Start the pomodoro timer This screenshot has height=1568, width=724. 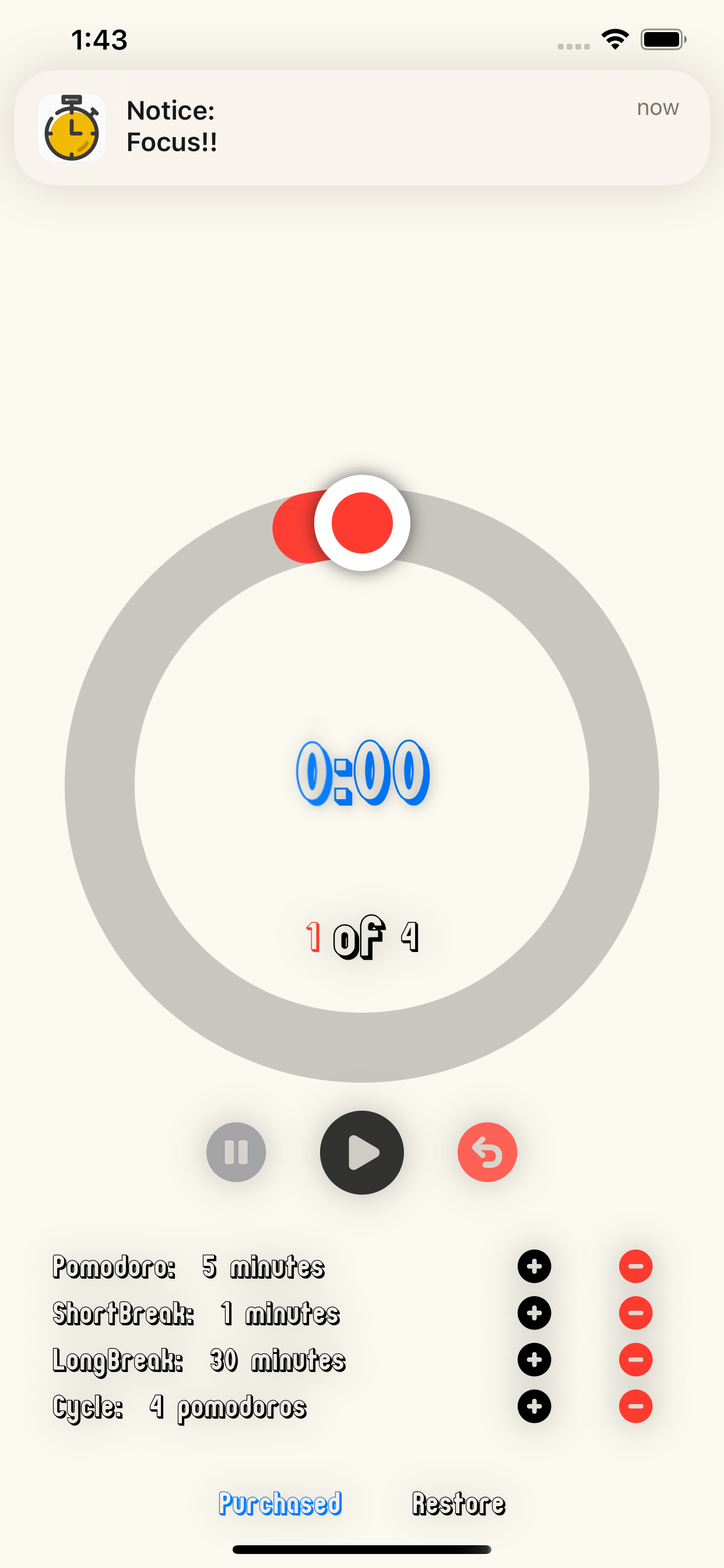pyautogui.click(x=361, y=1152)
